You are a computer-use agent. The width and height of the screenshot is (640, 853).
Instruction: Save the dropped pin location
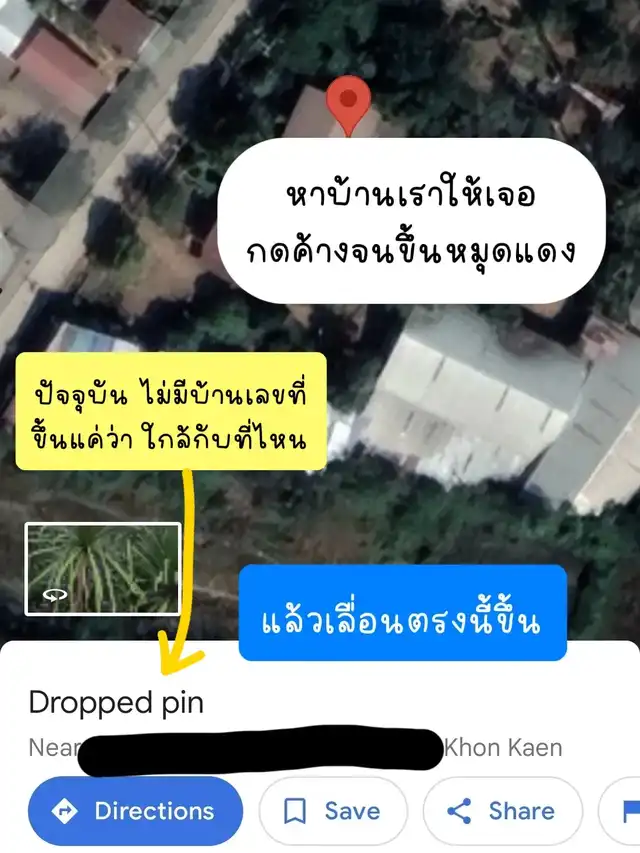pos(333,811)
